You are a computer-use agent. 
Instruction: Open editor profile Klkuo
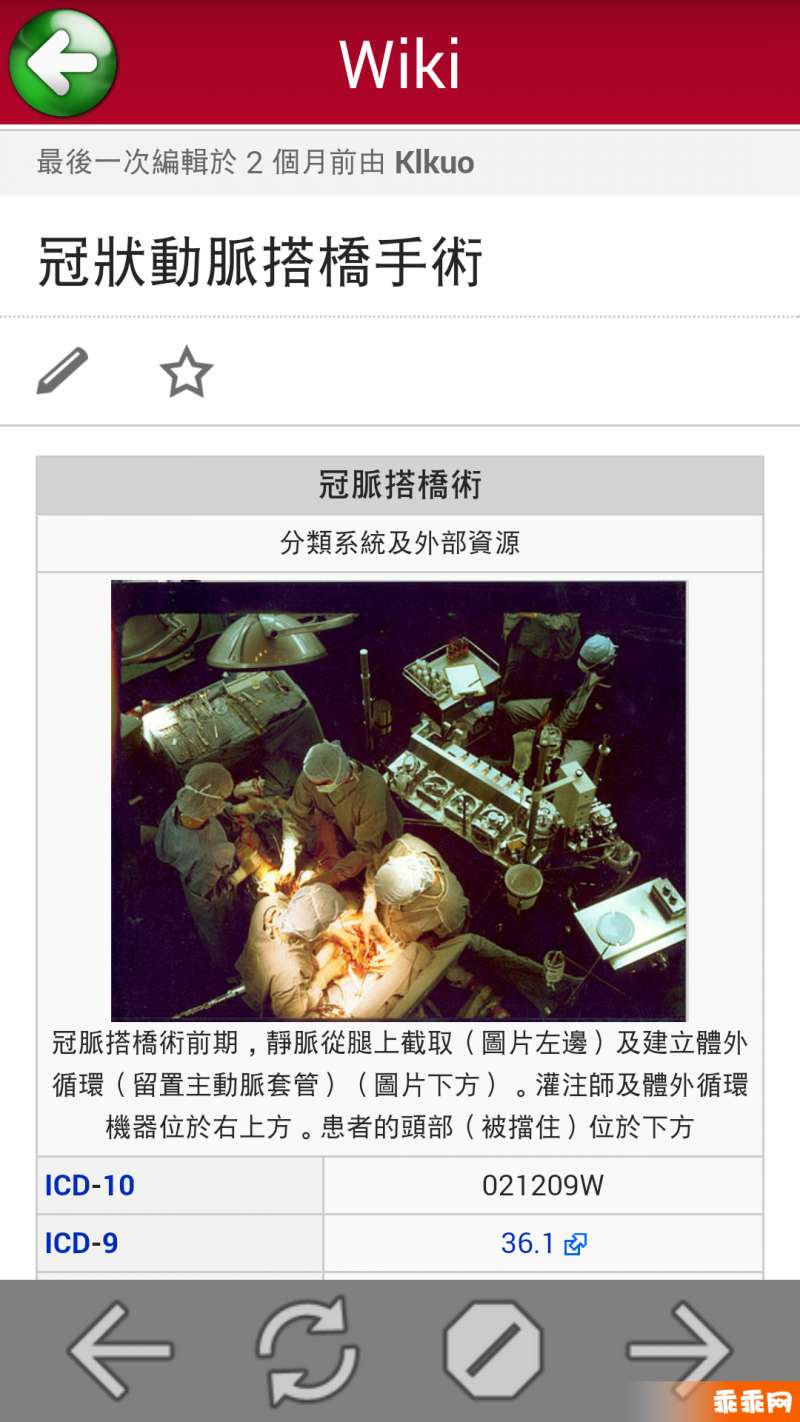pyautogui.click(x=434, y=162)
